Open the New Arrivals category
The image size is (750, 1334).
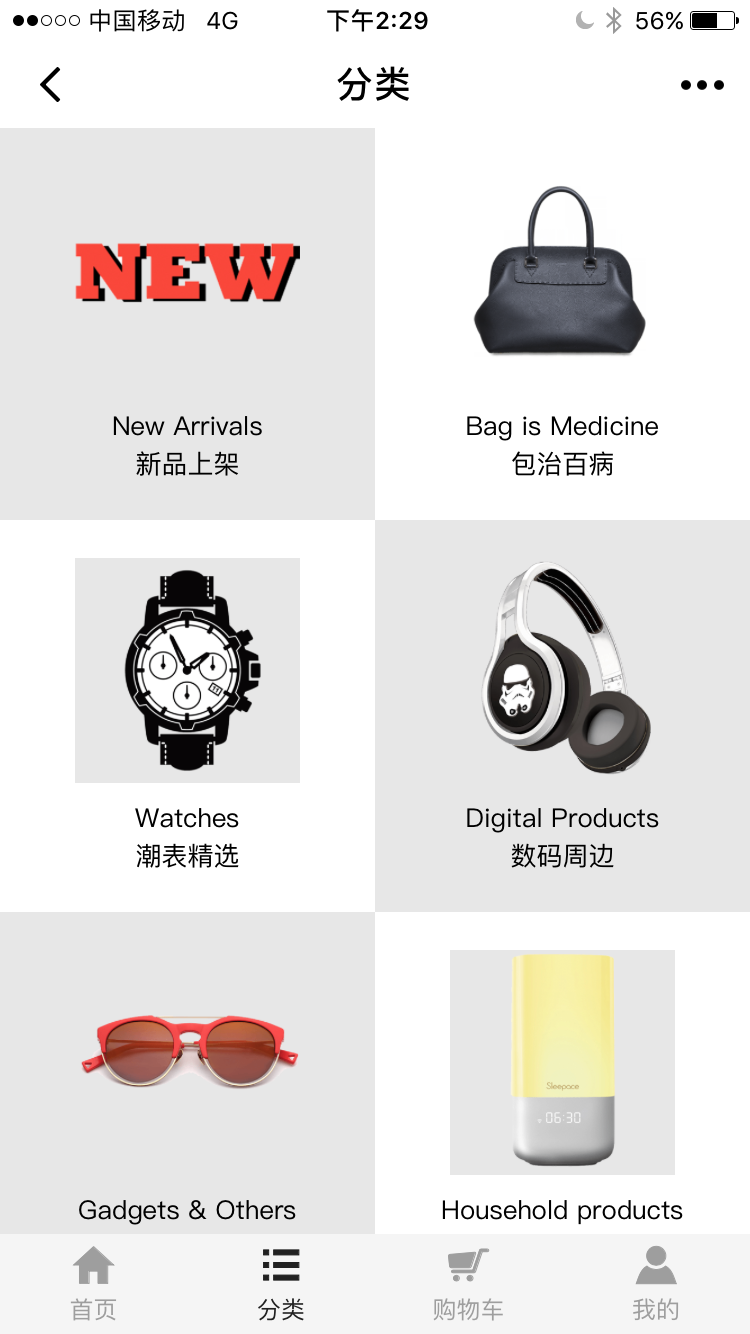coord(187,323)
